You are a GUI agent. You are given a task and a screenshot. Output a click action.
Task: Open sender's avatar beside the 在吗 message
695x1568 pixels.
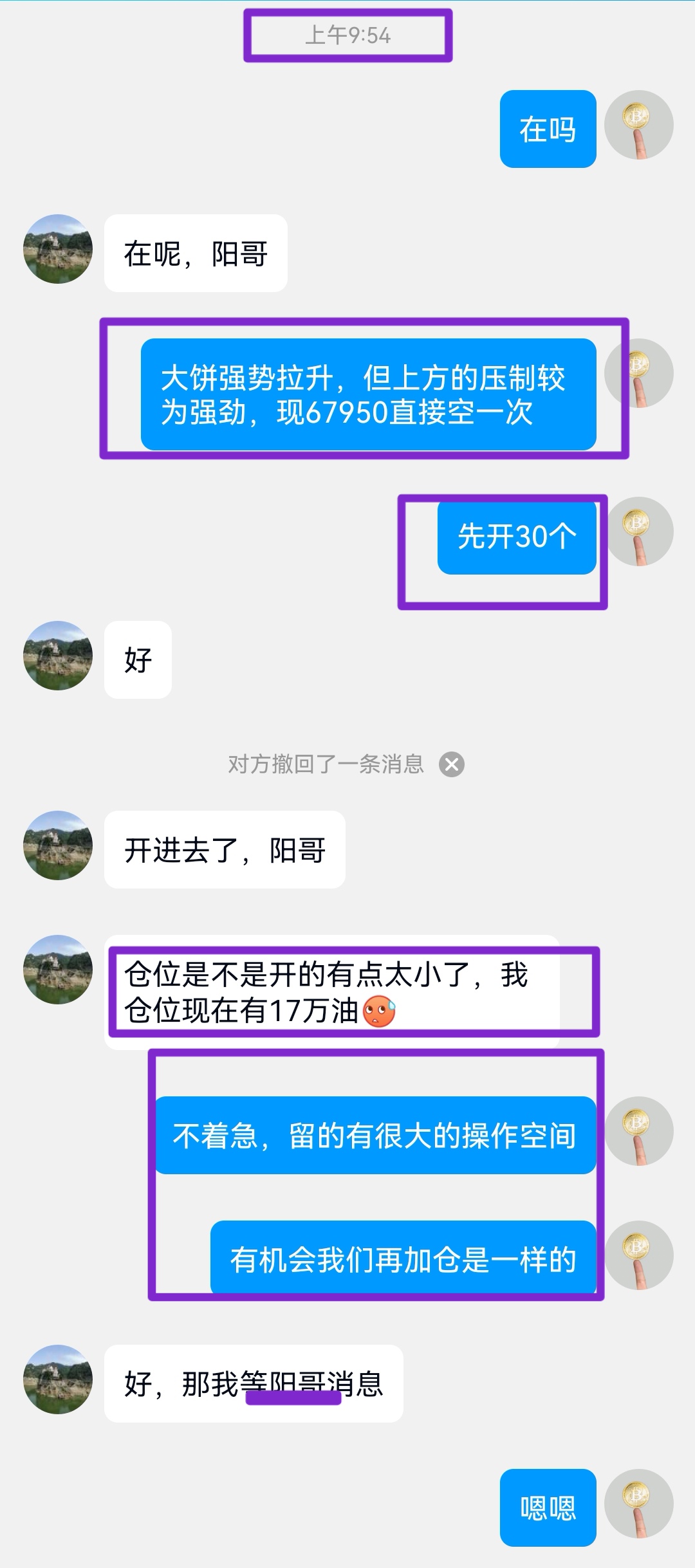(x=638, y=125)
